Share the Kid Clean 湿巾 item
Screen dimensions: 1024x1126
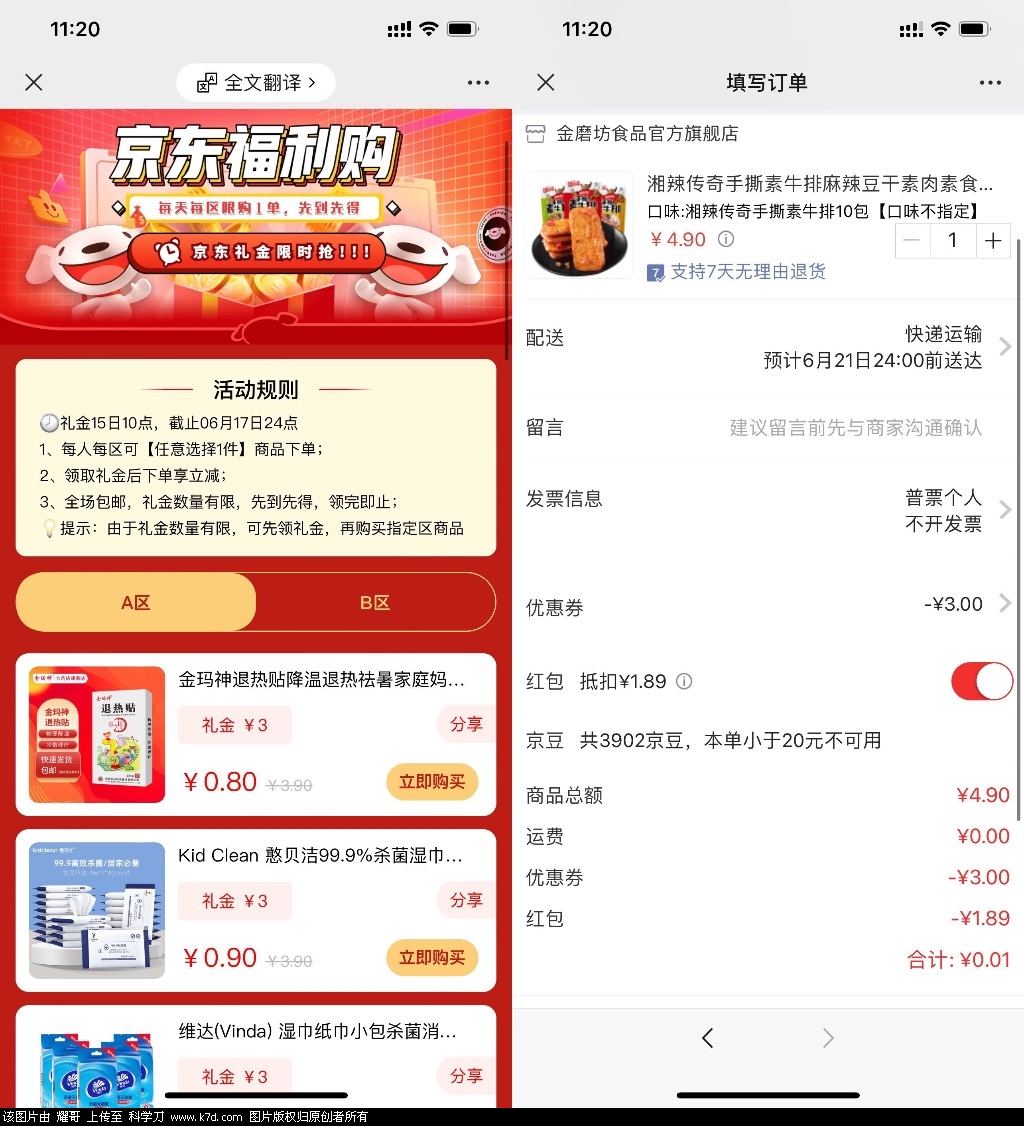click(x=466, y=900)
